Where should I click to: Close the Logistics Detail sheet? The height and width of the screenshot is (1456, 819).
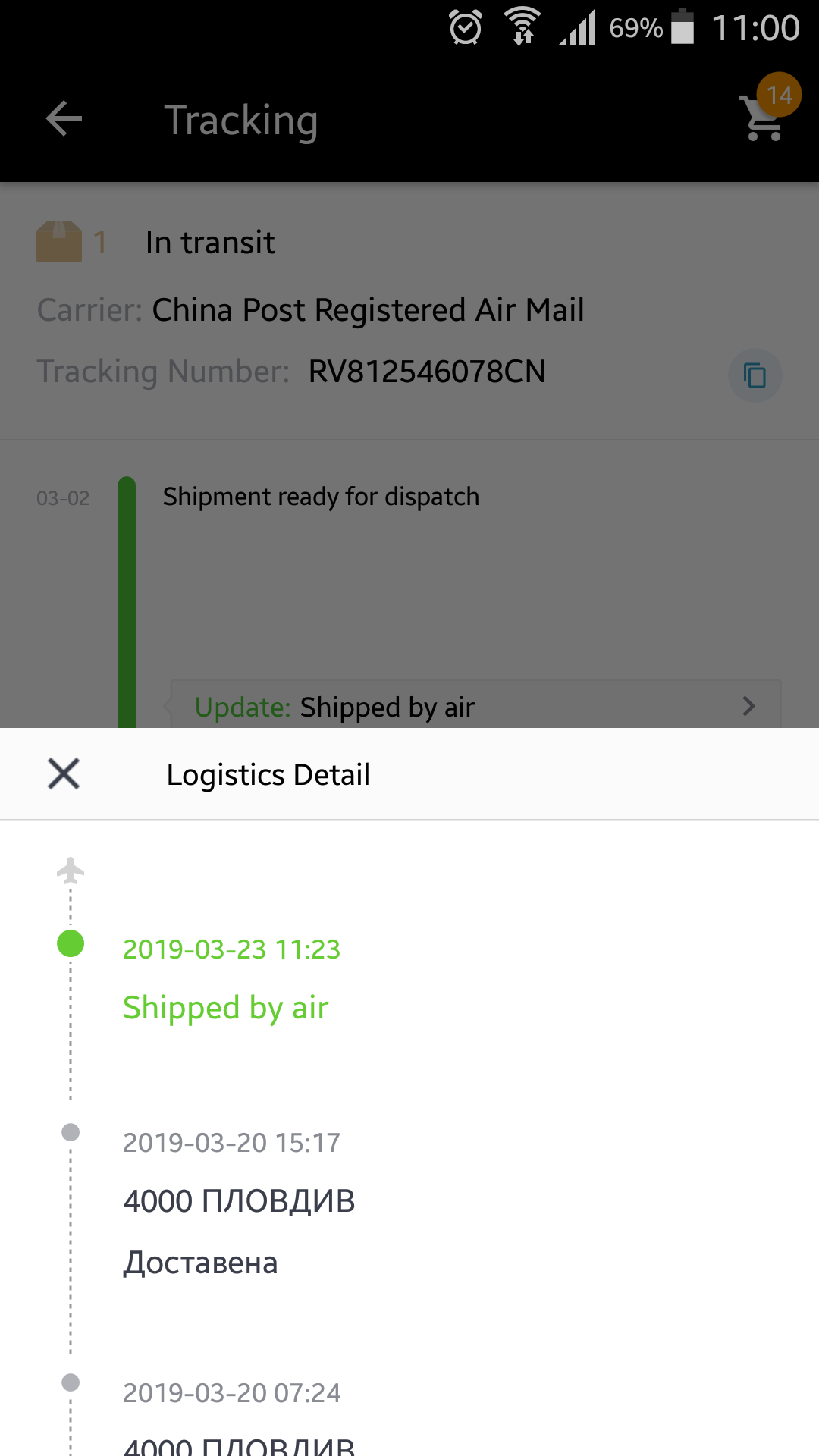point(64,774)
